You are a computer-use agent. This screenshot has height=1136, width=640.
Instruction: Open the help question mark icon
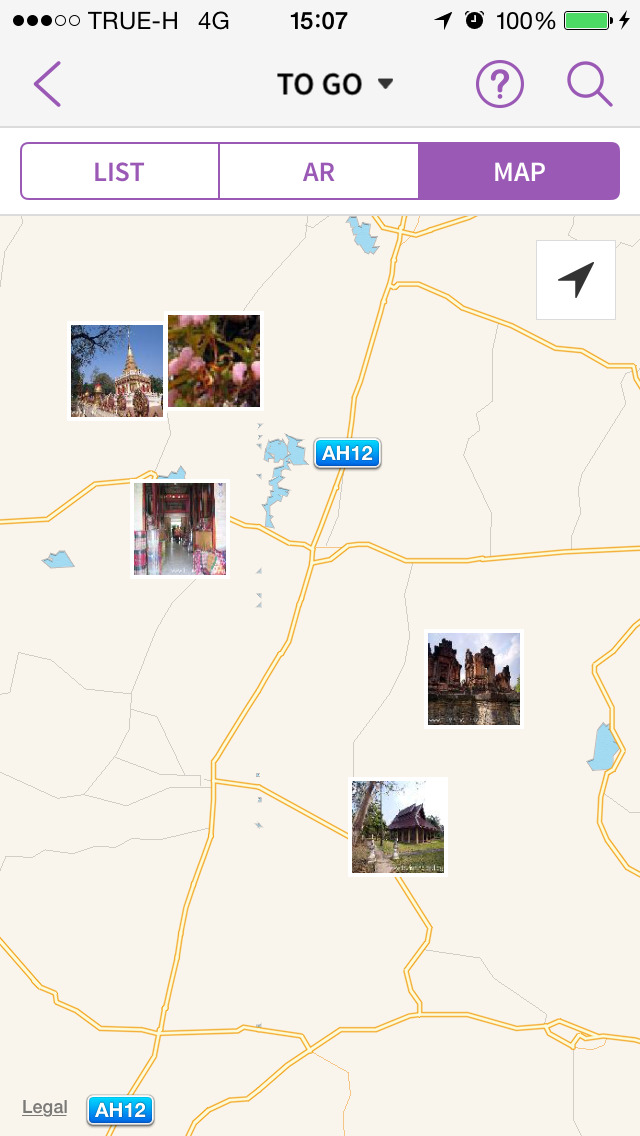click(x=499, y=85)
